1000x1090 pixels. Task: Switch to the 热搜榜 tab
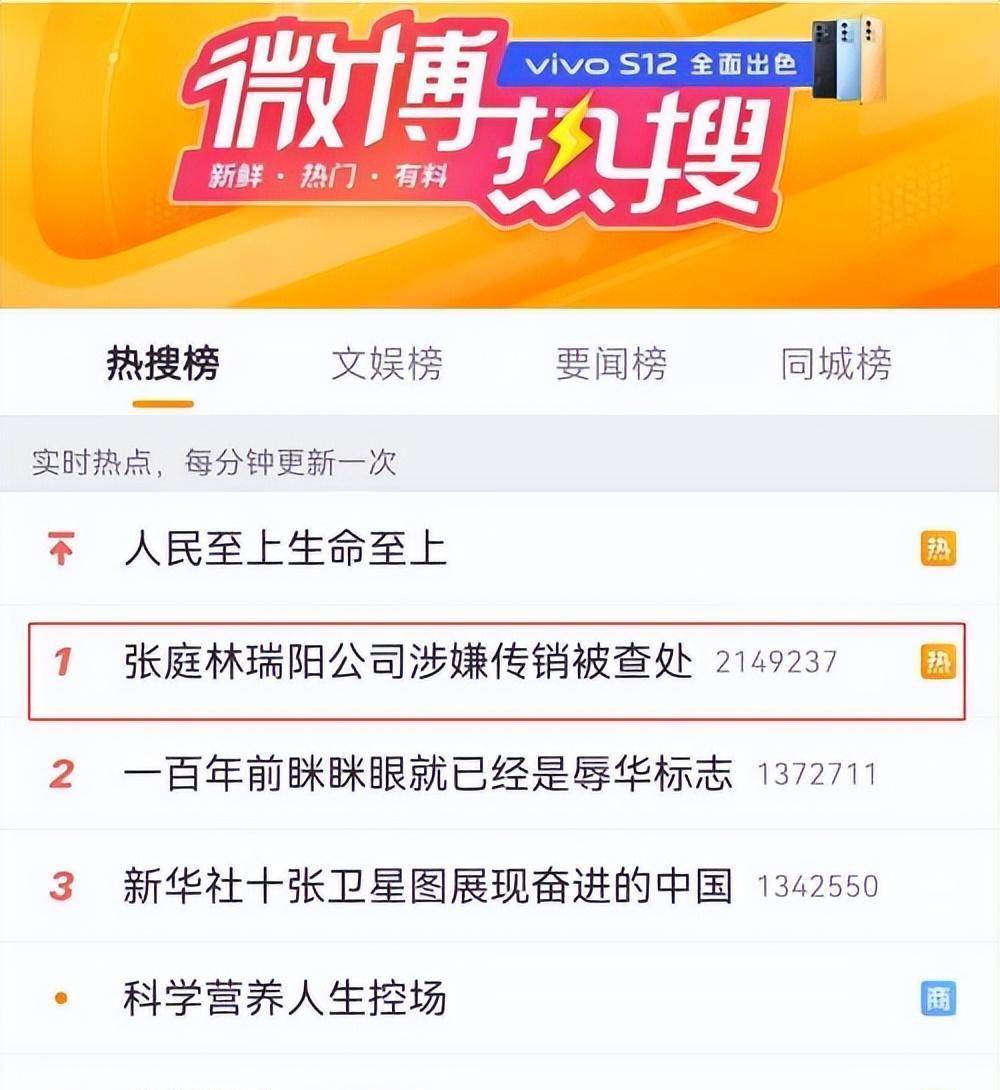(x=162, y=364)
